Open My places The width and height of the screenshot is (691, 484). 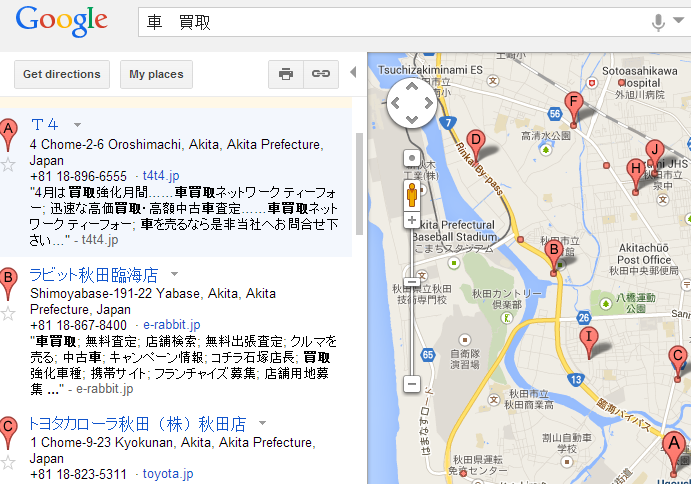[x=157, y=74]
